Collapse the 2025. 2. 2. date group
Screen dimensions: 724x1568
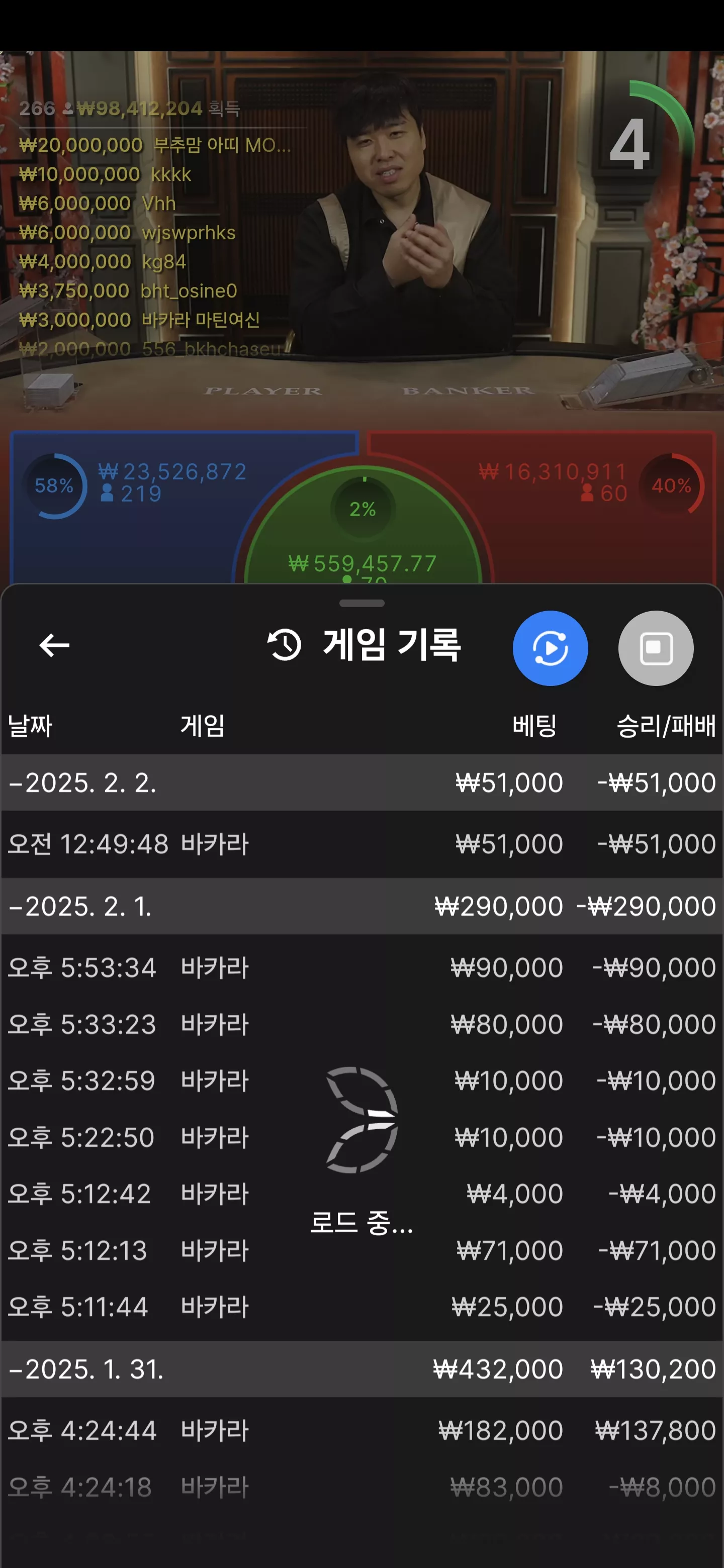361,782
